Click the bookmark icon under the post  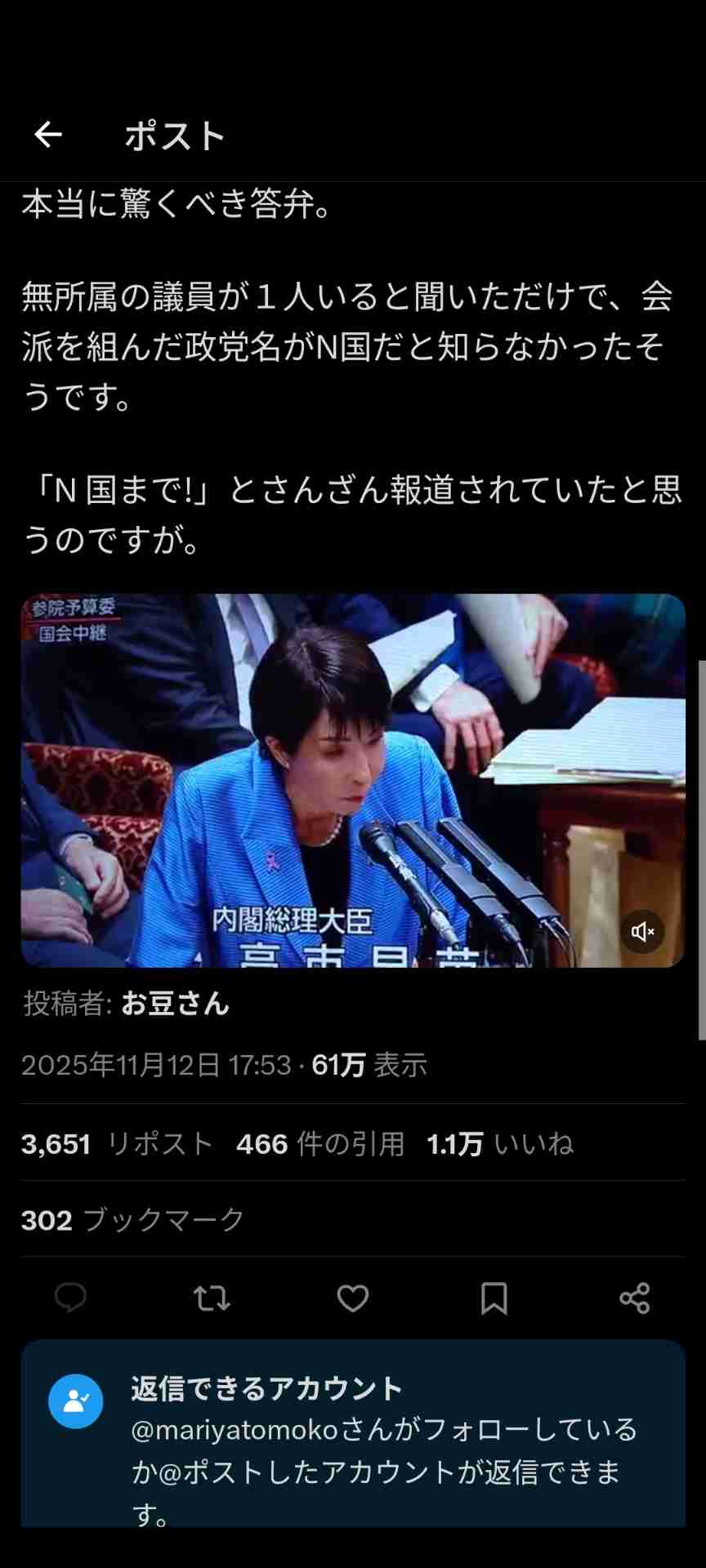click(x=493, y=1298)
